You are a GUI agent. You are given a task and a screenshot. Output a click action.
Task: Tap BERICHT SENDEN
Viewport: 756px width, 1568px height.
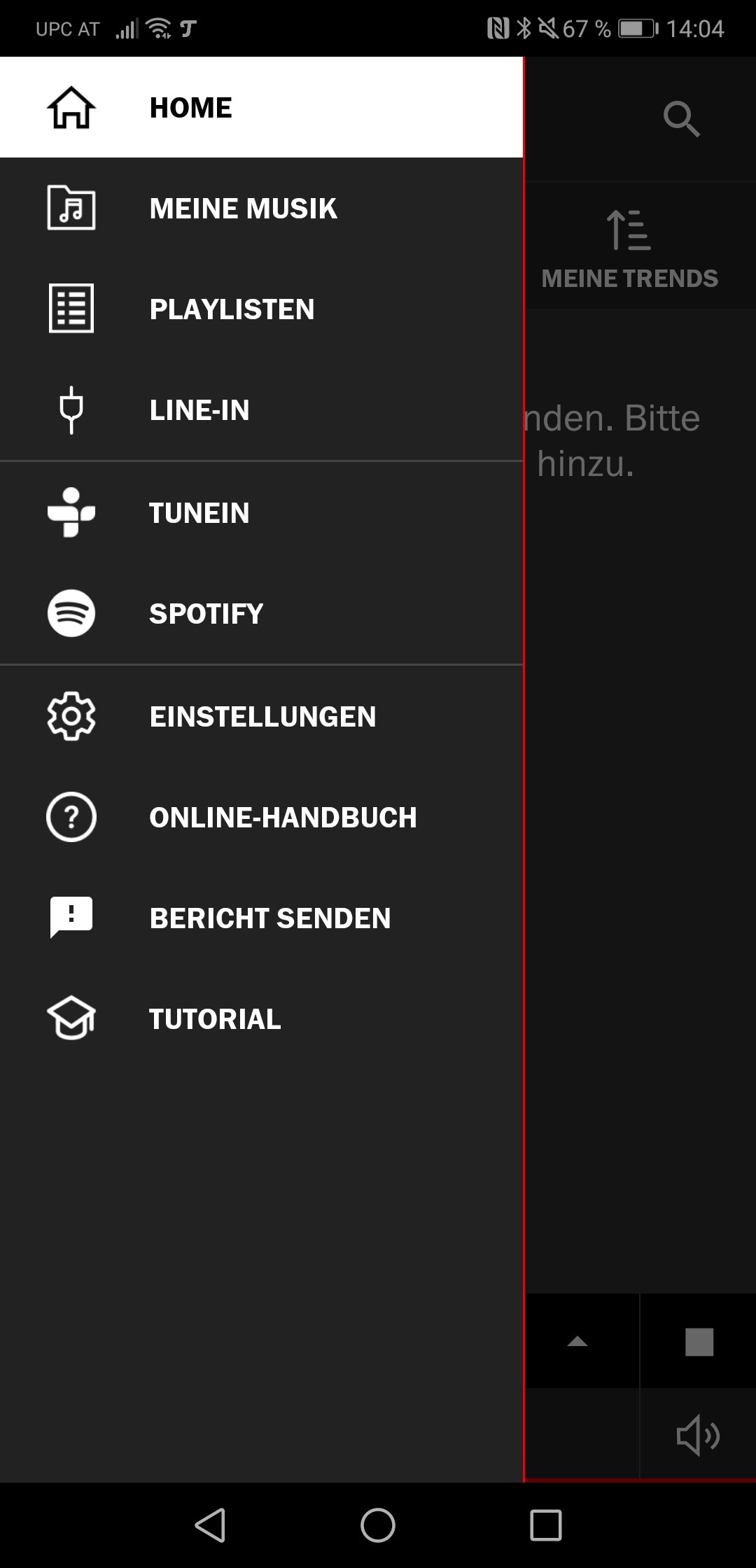261,918
